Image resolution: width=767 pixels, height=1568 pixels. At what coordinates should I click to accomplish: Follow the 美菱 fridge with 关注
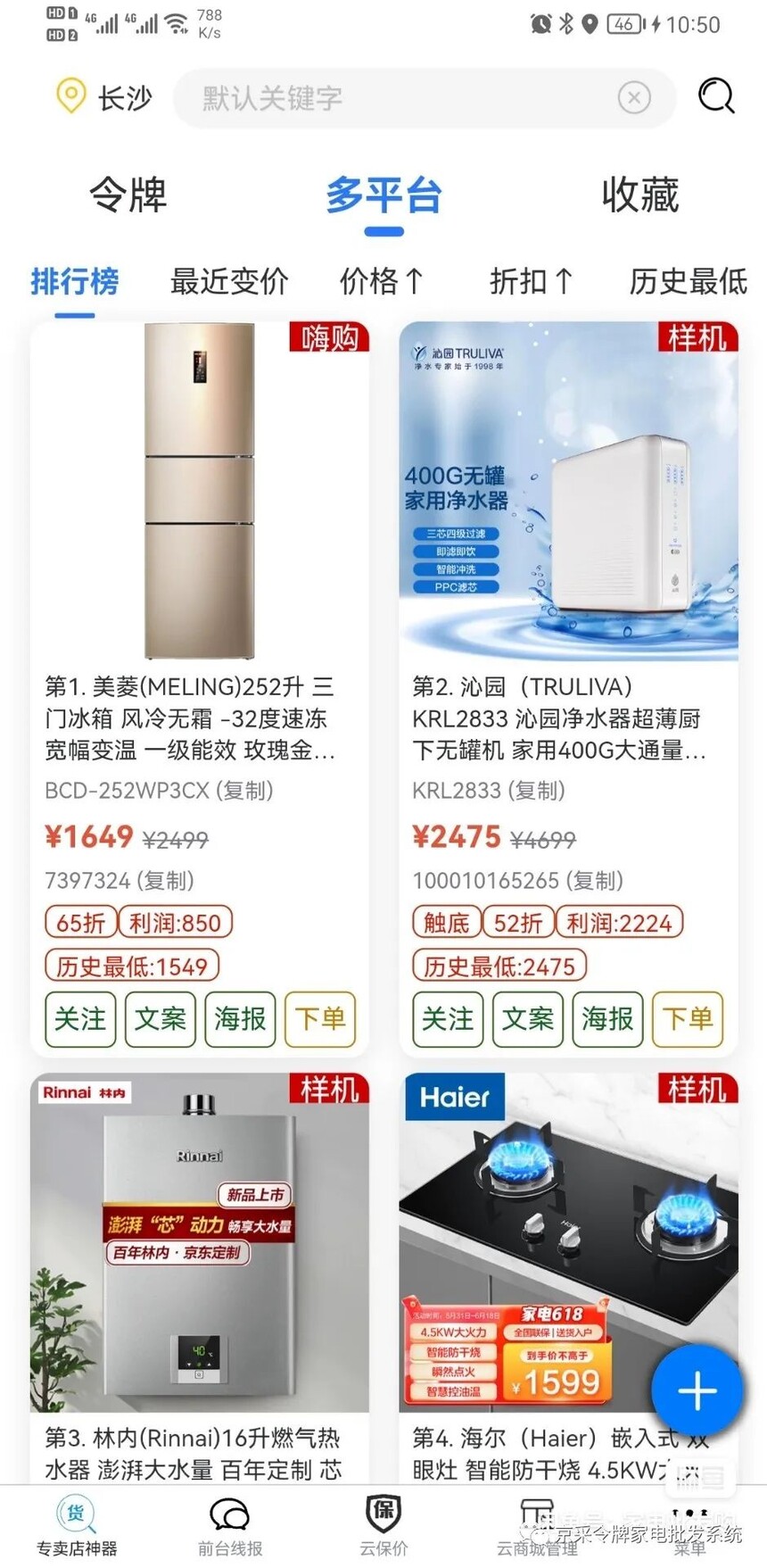pos(80,1018)
